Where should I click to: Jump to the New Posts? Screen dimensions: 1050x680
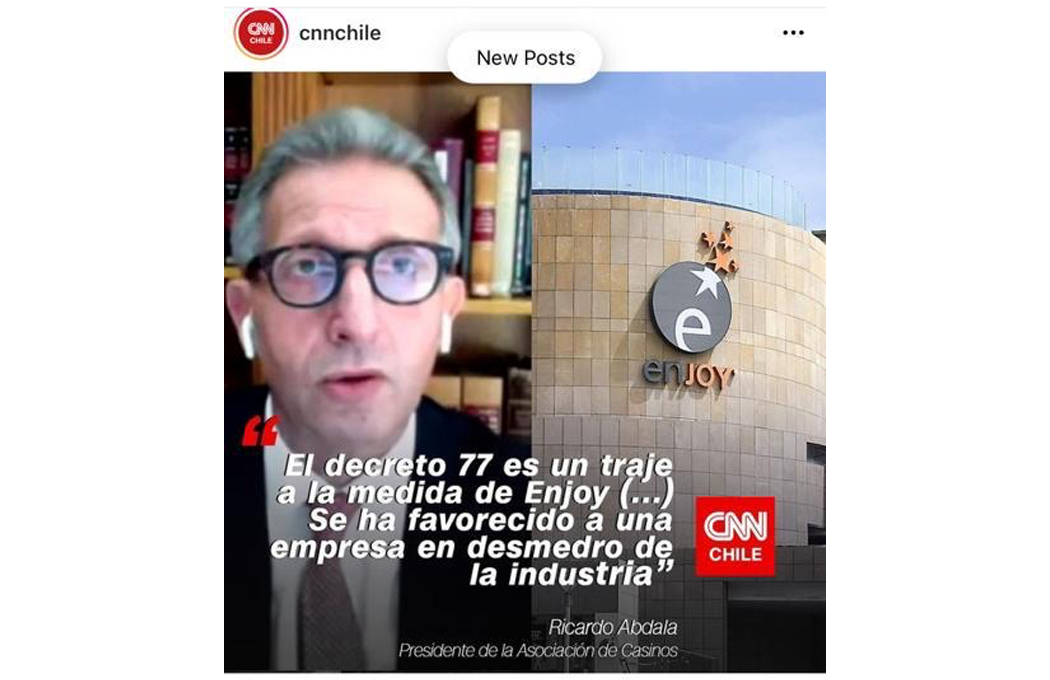(x=525, y=57)
